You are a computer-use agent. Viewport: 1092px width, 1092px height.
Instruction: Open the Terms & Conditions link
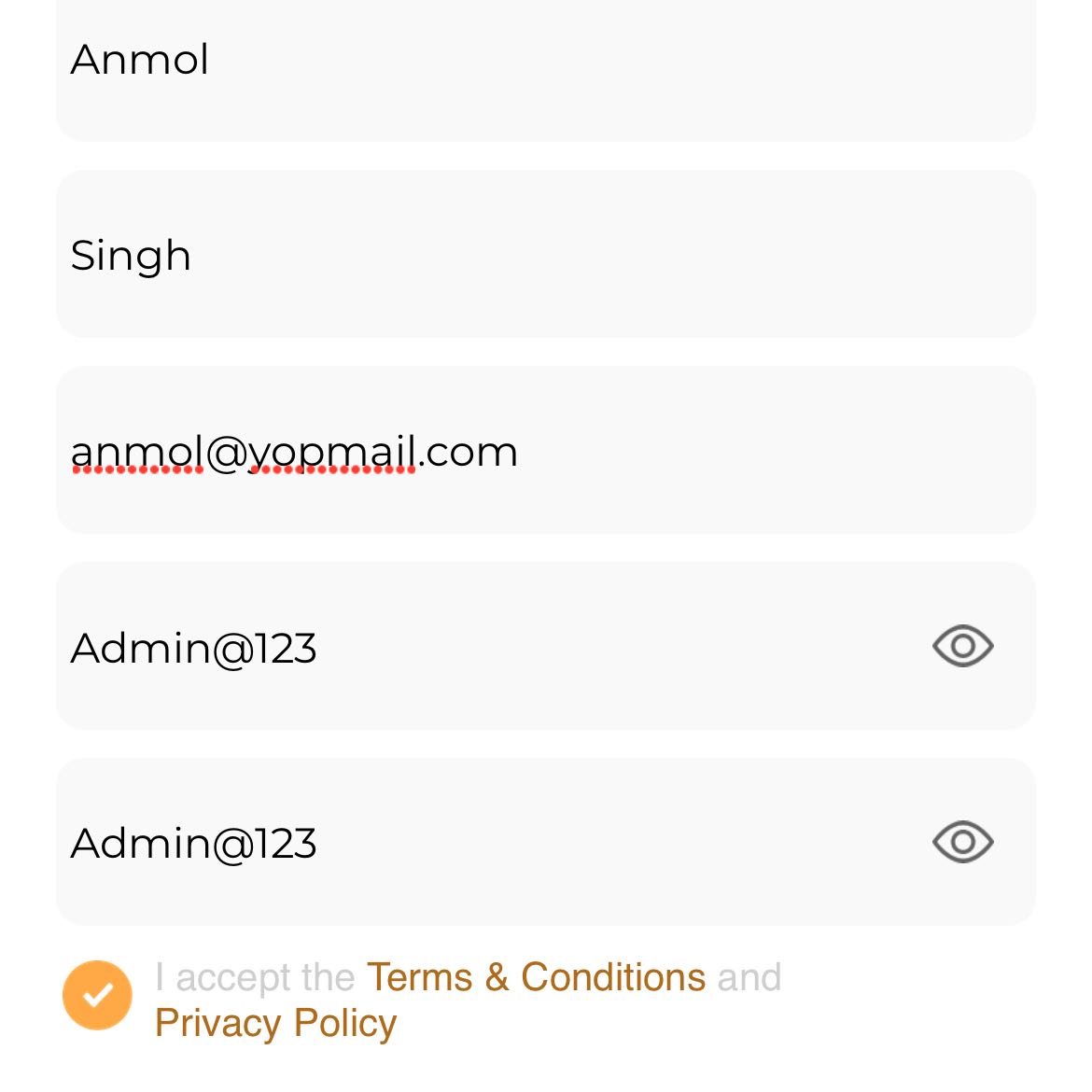[x=536, y=977]
